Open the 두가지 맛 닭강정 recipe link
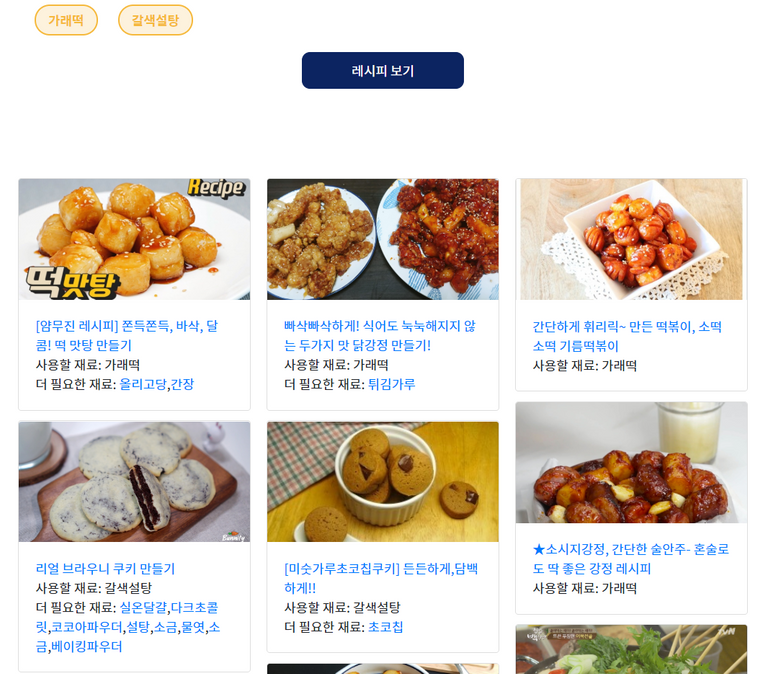 (x=379, y=335)
